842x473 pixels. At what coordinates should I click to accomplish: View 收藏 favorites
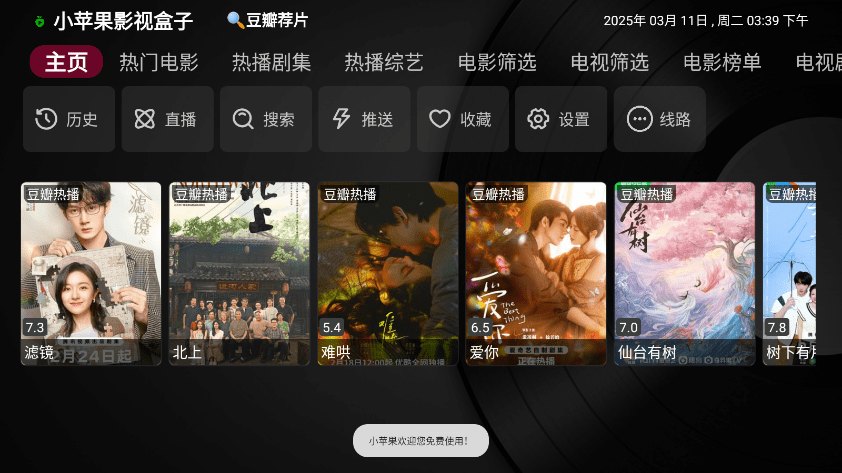coord(462,119)
